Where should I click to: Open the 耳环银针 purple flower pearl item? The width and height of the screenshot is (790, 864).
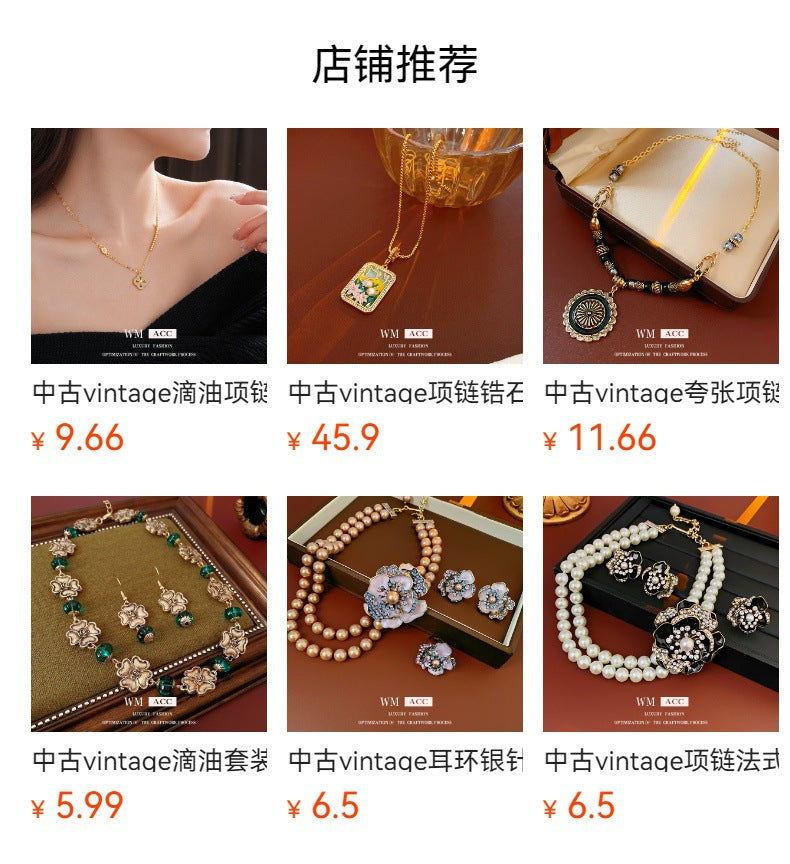click(405, 614)
